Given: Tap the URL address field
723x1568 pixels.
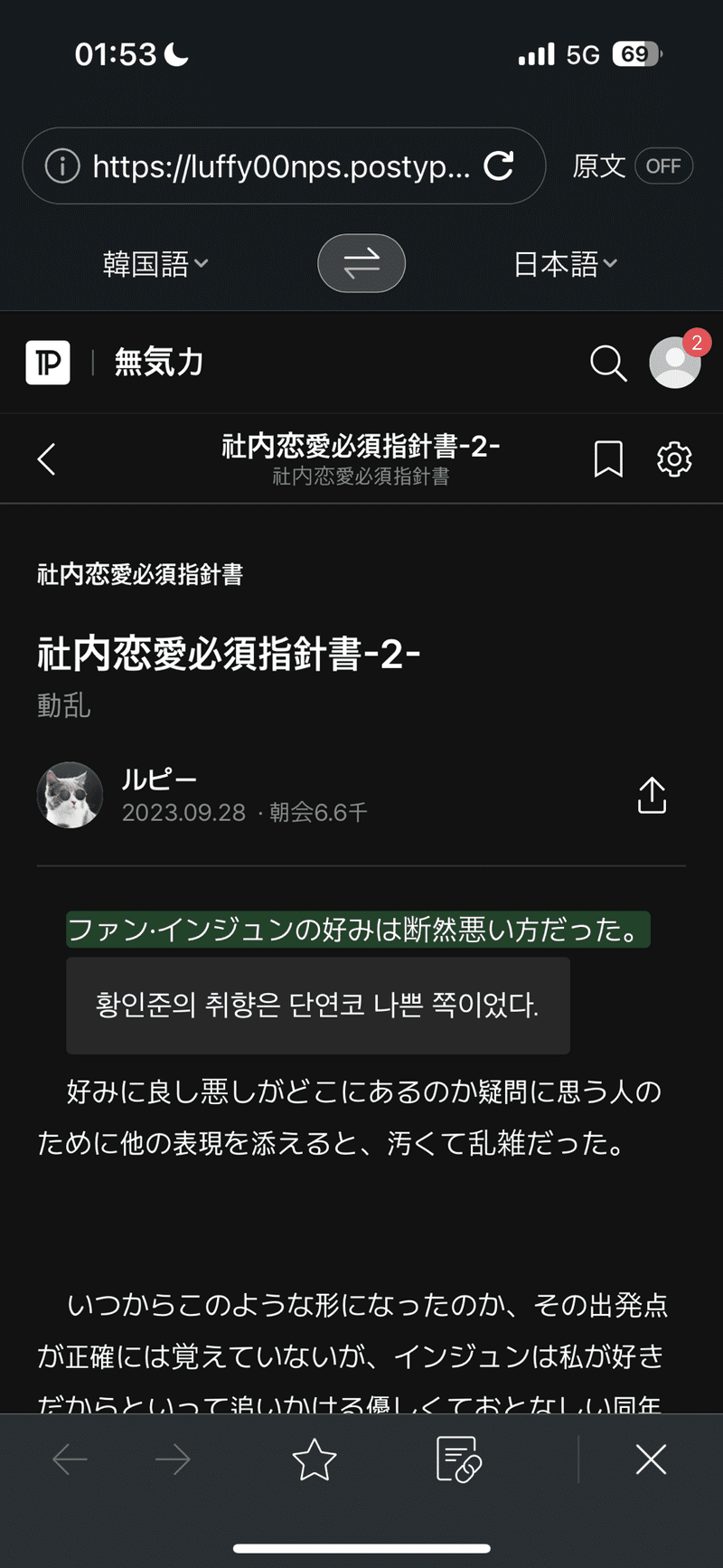Looking at the screenshot, I should 280,166.
